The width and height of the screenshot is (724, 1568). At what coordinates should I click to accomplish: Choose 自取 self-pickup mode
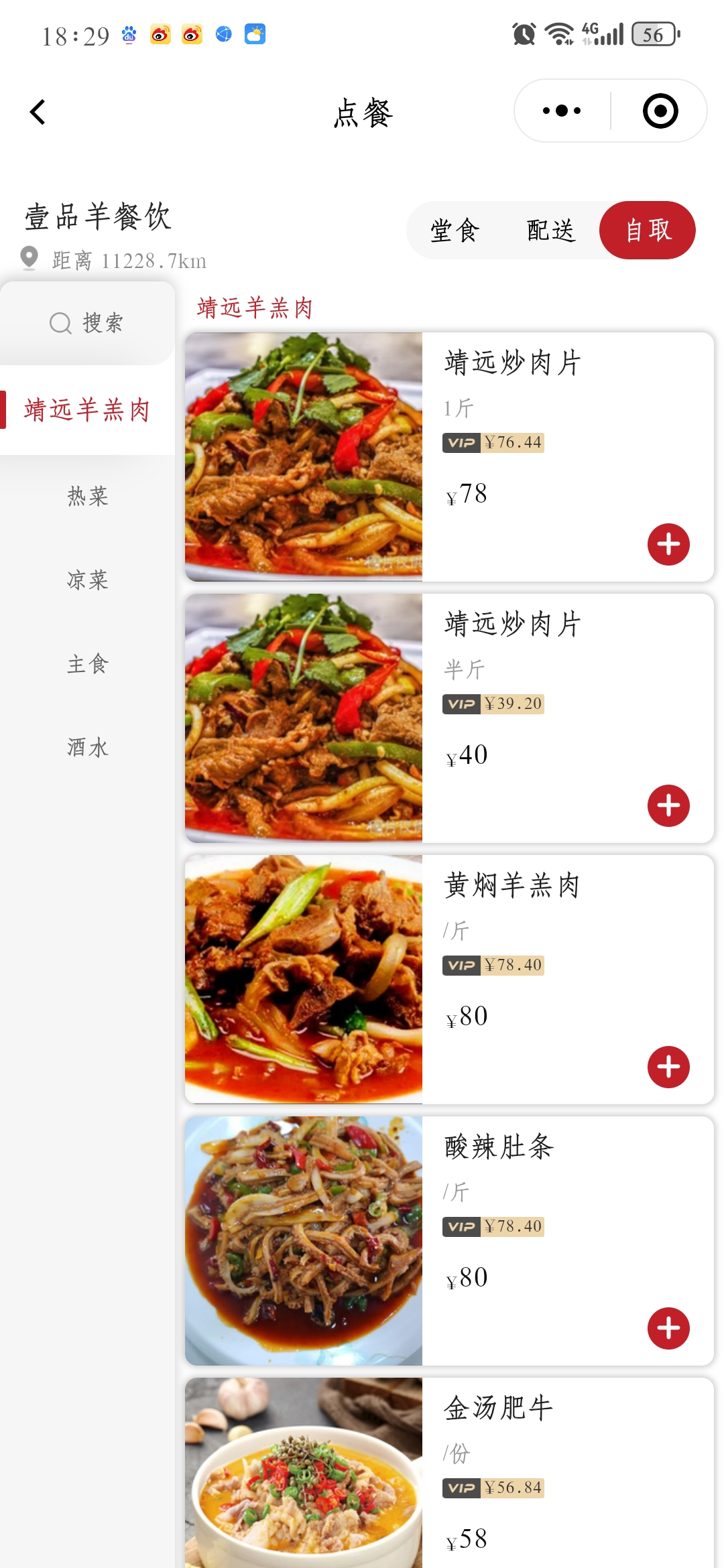pos(648,231)
